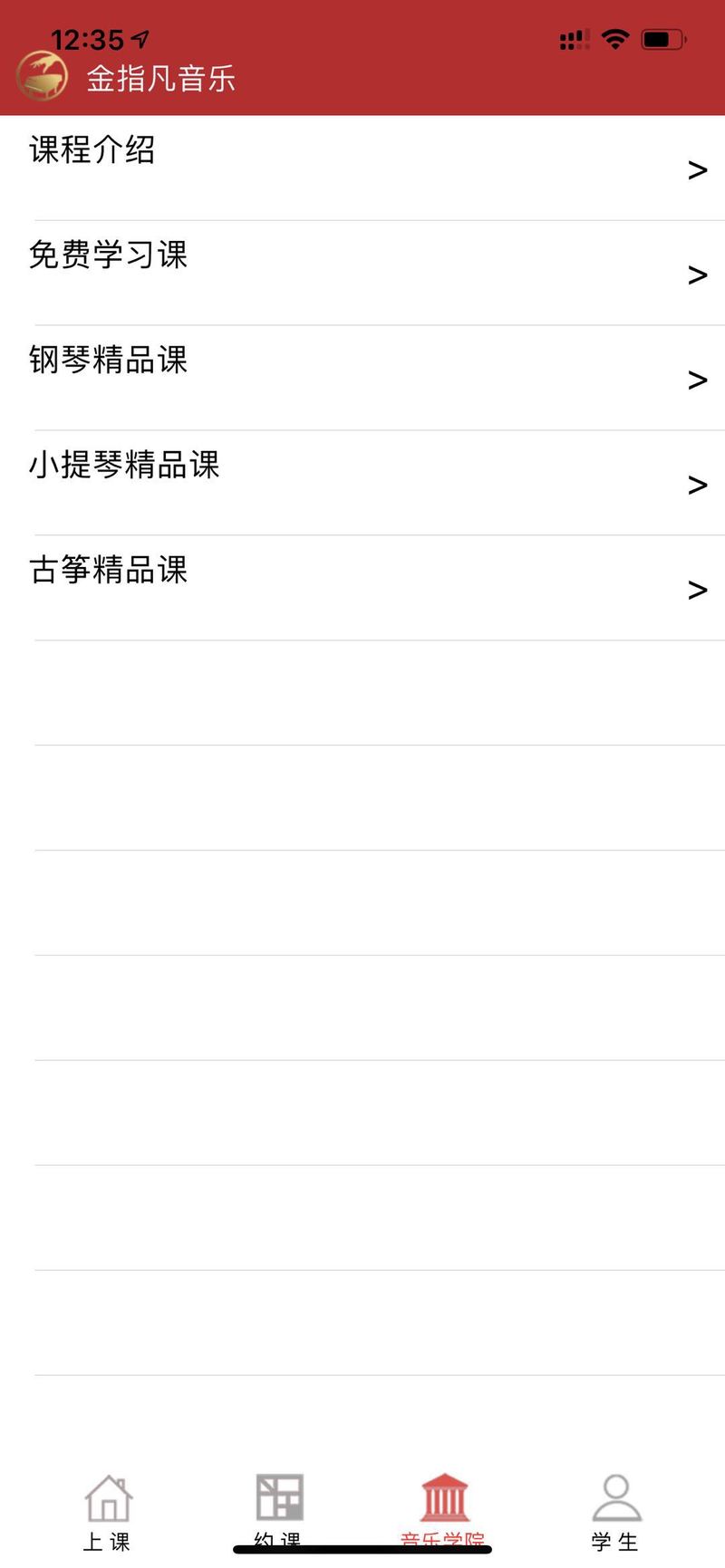View 古筝精品课 guzheng courses
This screenshot has height=1568, width=725.
tap(362, 588)
